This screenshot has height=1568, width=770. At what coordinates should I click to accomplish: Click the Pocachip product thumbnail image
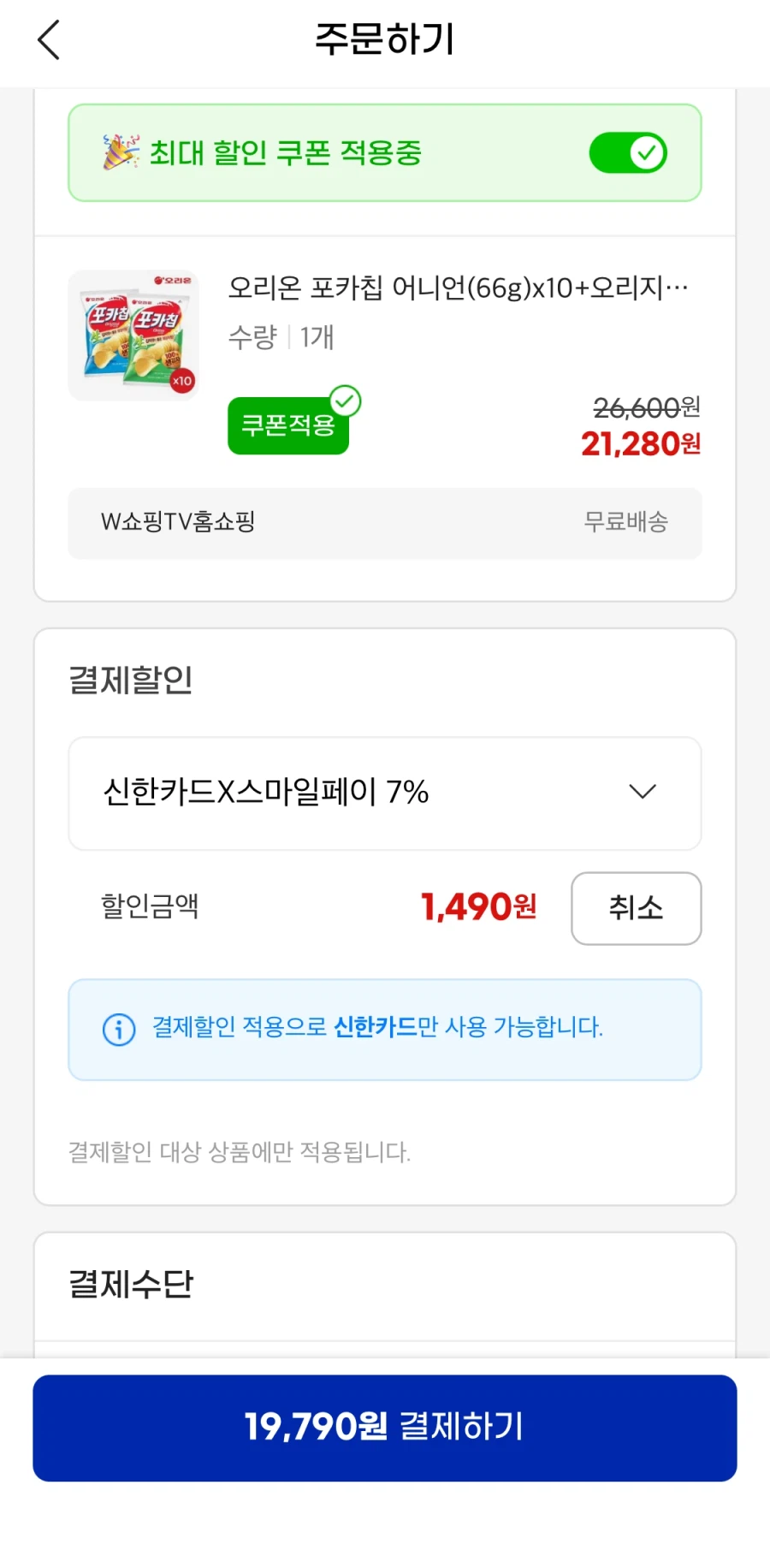coord(134,335)
